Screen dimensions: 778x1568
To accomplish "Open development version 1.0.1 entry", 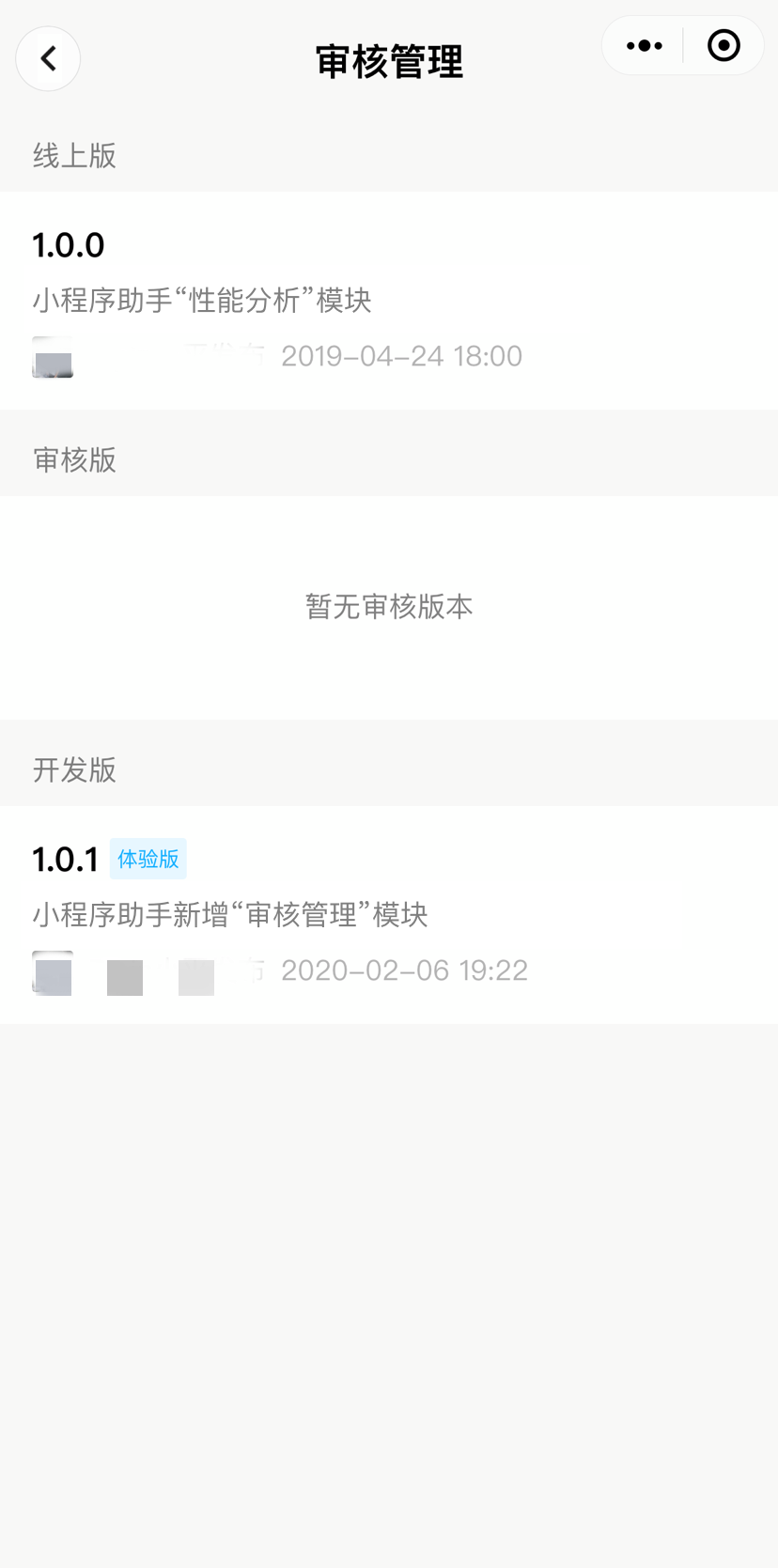I will [x=389, y=914].
